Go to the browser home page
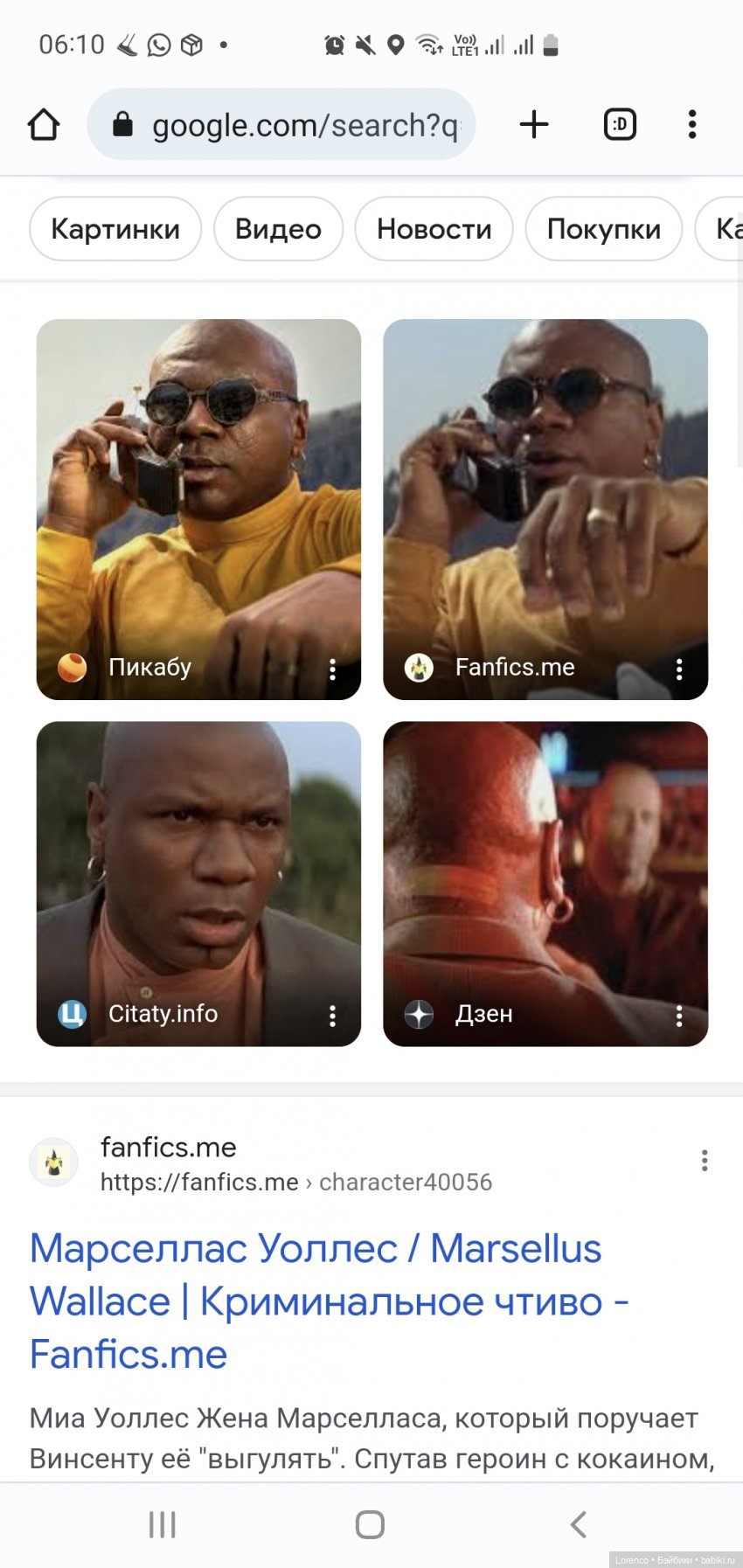Viewport: 743px width, 1568px height. [44, 125]
